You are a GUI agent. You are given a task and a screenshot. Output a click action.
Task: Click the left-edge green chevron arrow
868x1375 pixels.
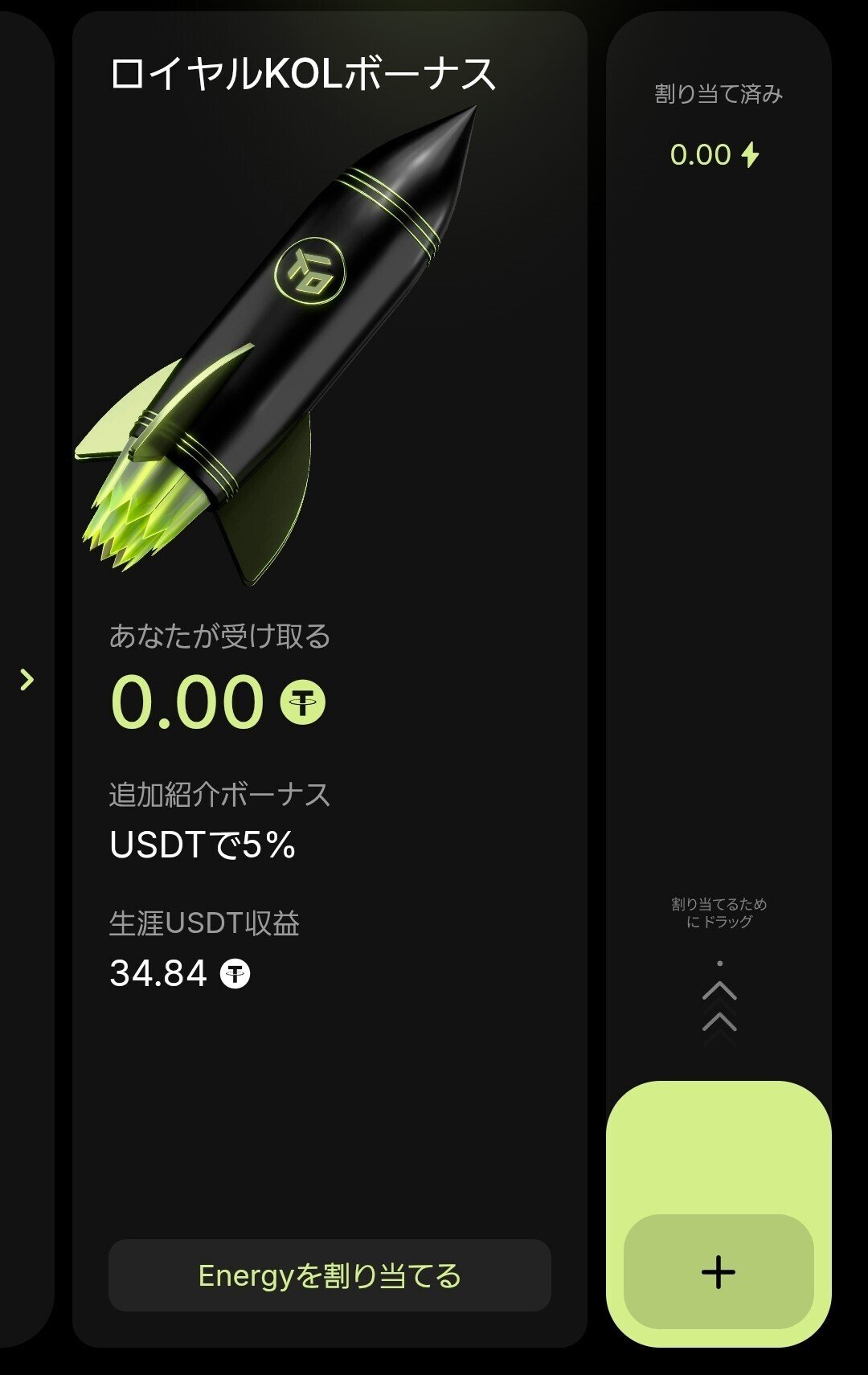click(26, 679)
